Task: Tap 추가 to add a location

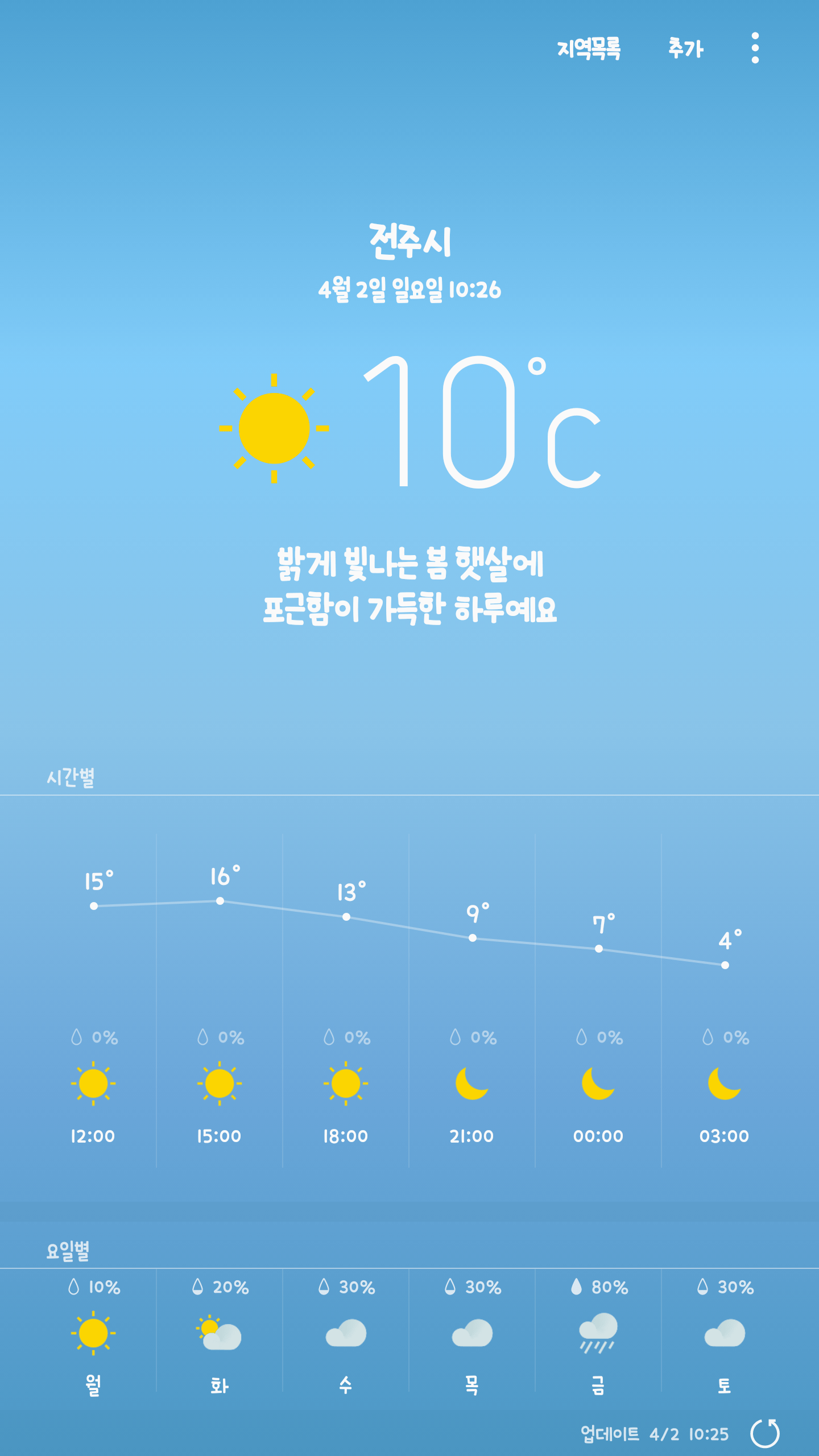Action: pos(686,49)
